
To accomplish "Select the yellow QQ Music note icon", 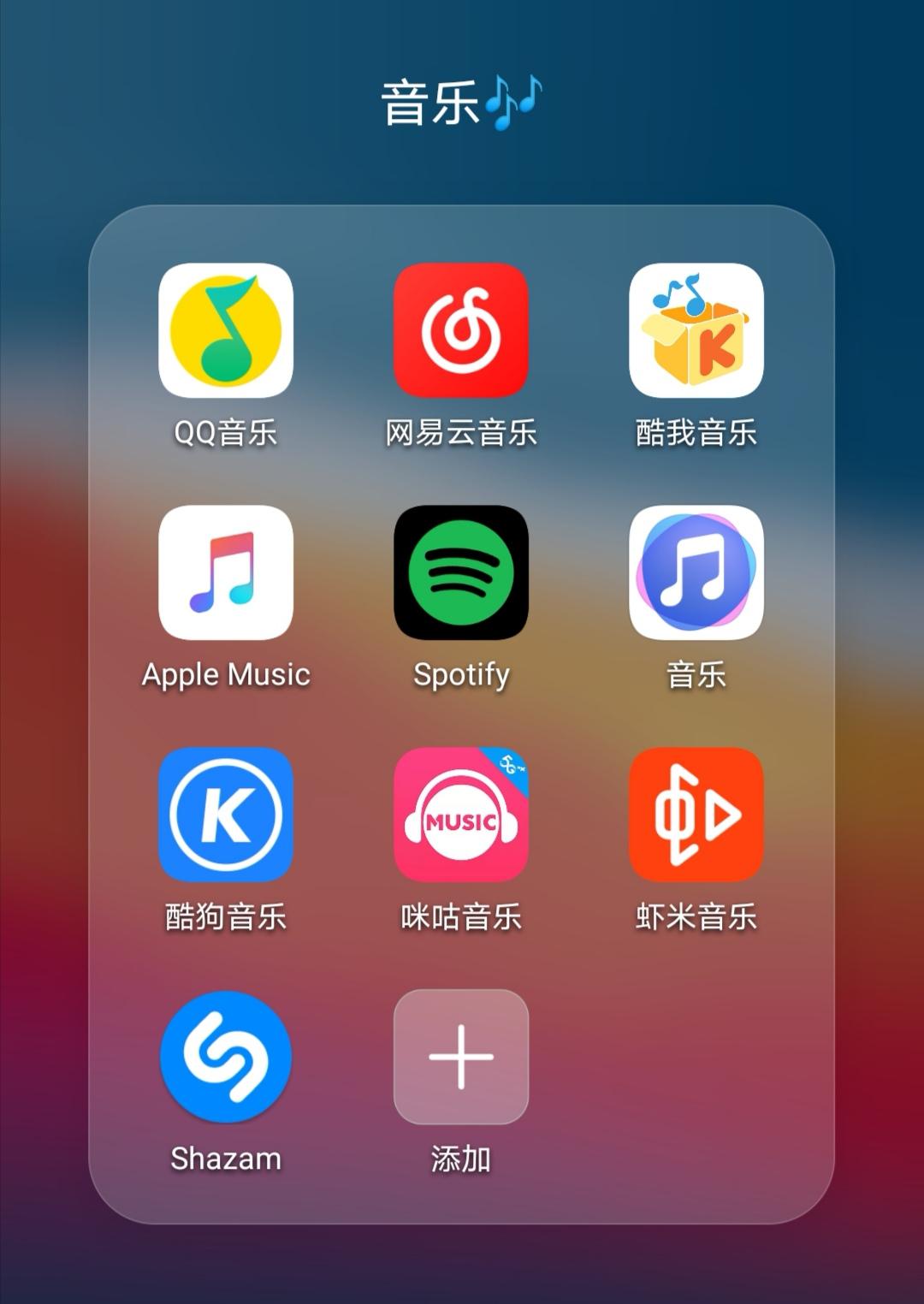I will click(x=226, y=329).
